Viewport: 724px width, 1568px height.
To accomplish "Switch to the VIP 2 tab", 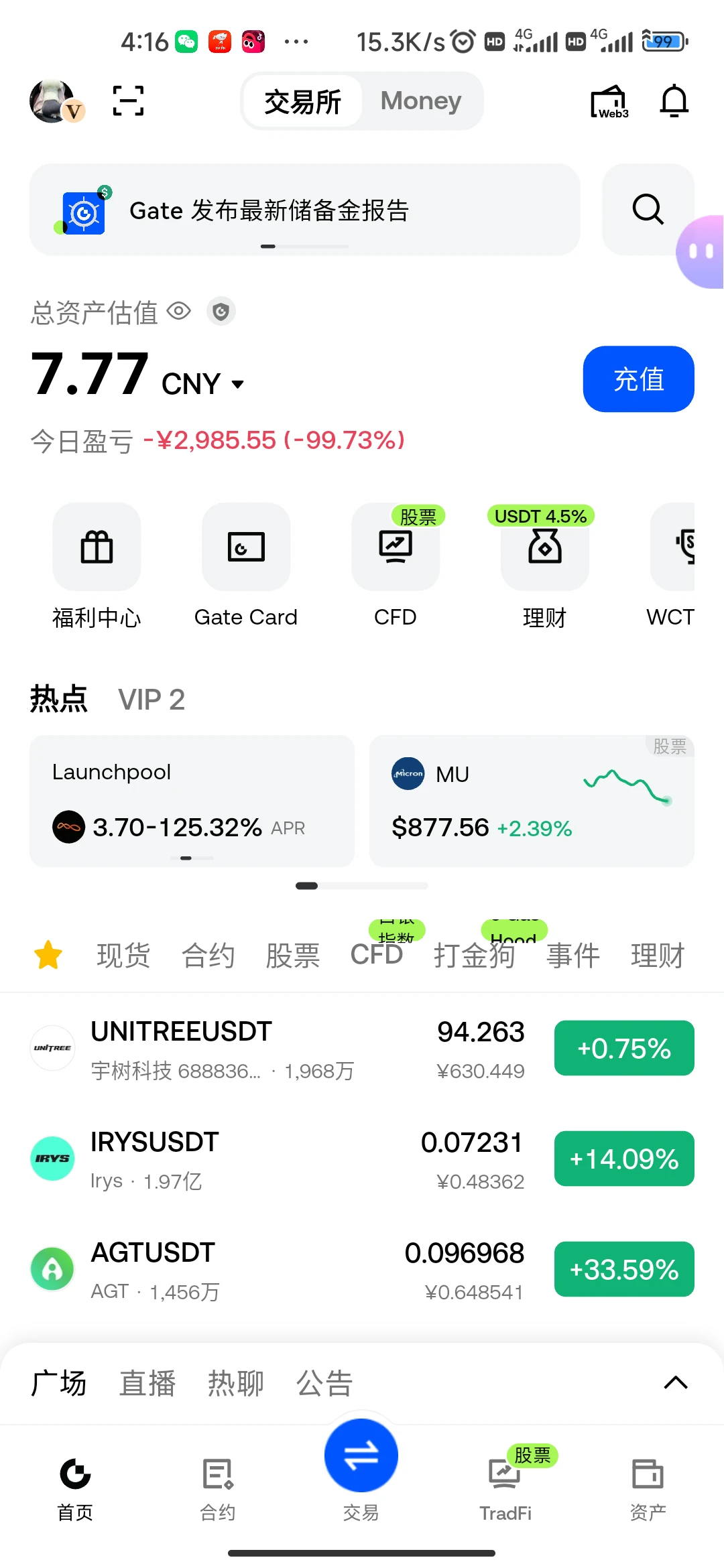I will pyautogui.click(x=152, y=700).
